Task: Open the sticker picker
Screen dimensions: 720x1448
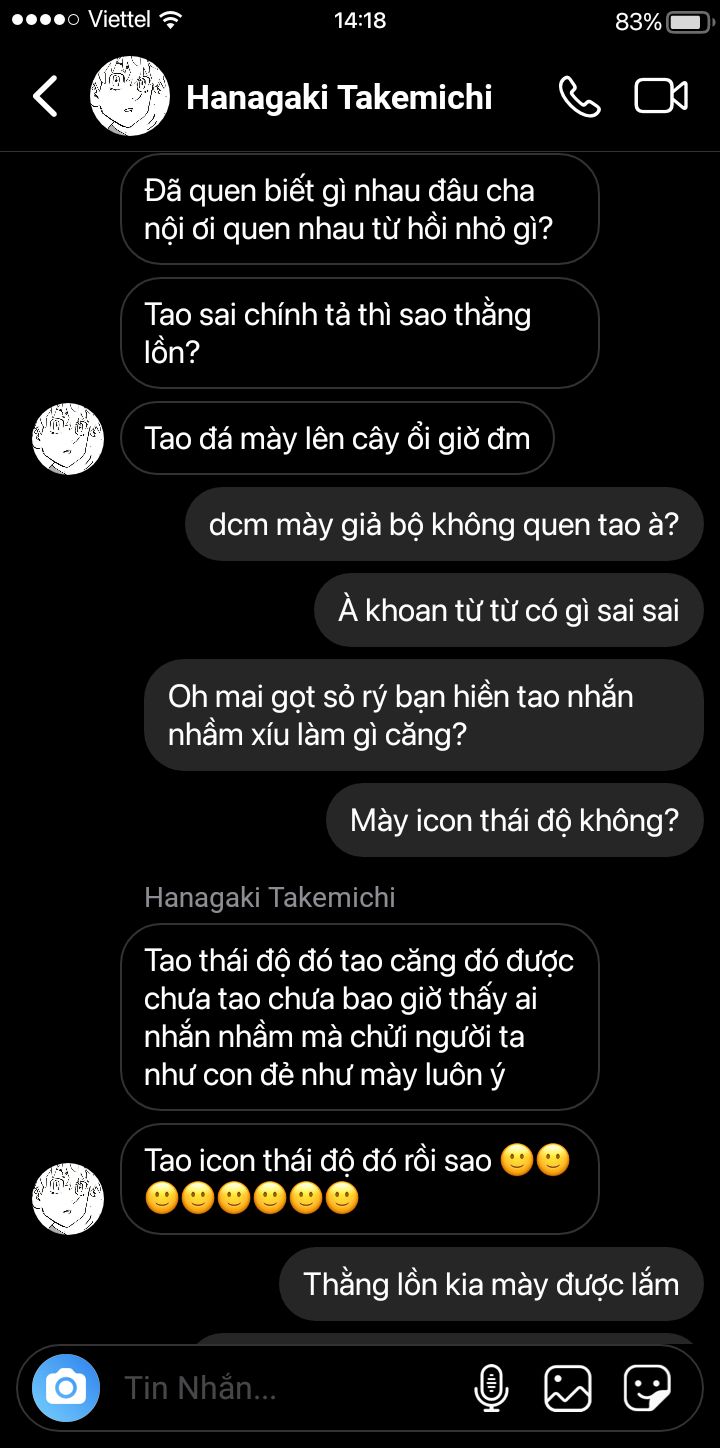Action: pyautogui.click(x=647, y=1388)
